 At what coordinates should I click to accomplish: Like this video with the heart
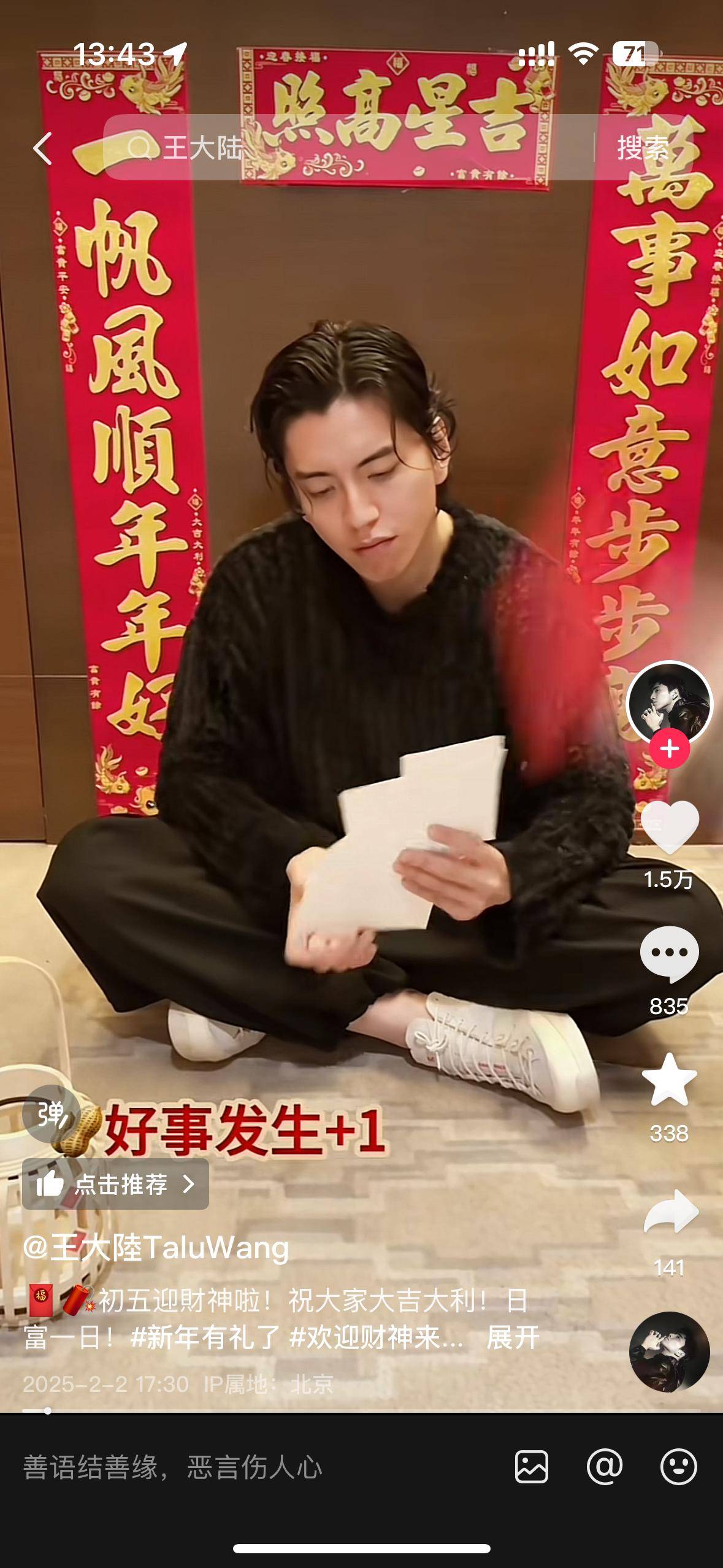(x=669, y=827)
